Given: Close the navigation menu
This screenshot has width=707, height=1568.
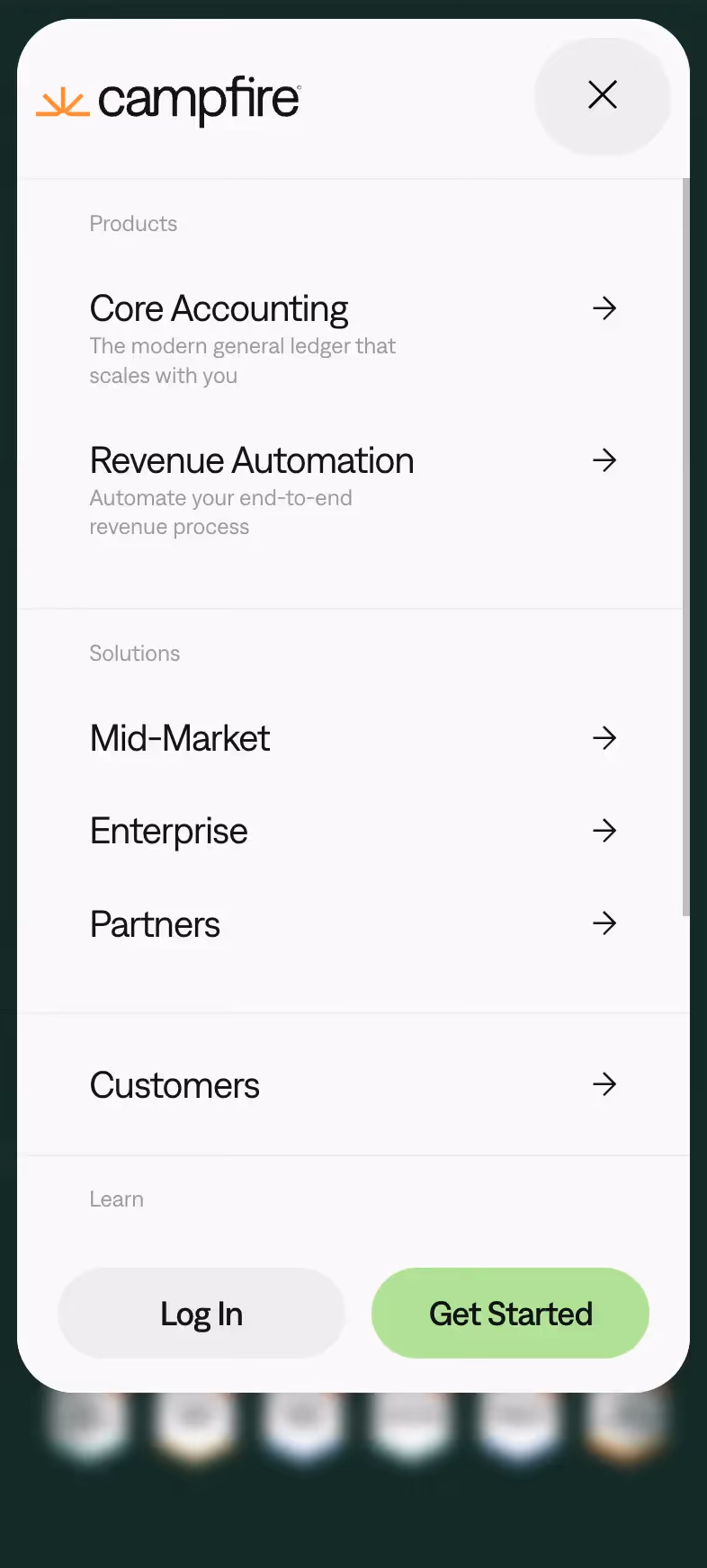Looking at the screenshot, I should click(602, 95).
